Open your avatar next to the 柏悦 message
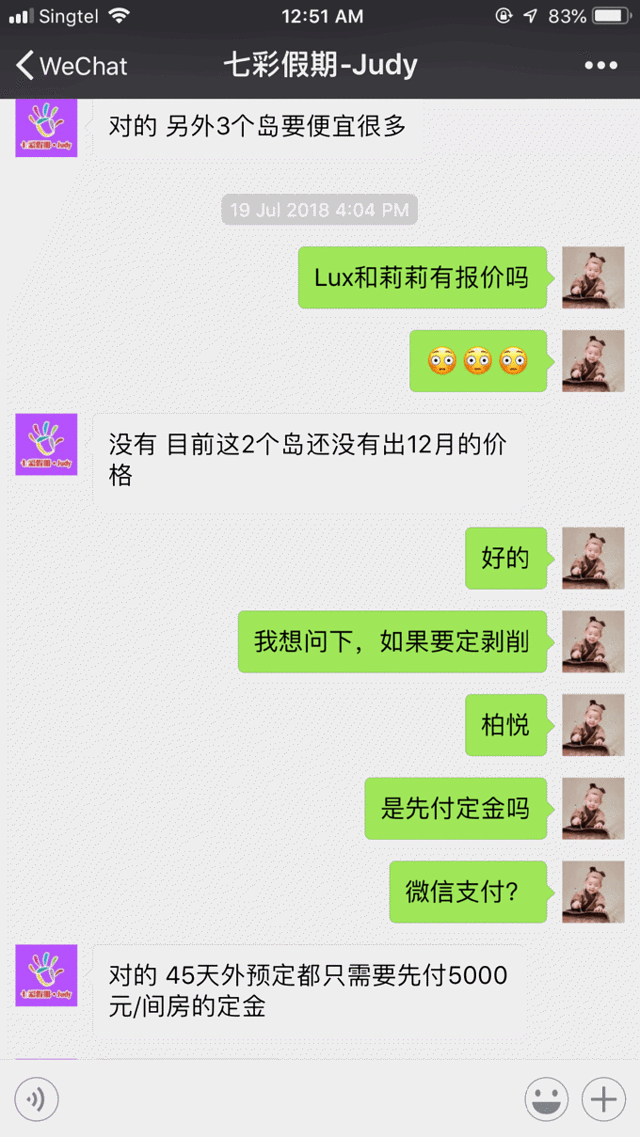This screenshot has width=640, height=1137. tap(593, 725)
